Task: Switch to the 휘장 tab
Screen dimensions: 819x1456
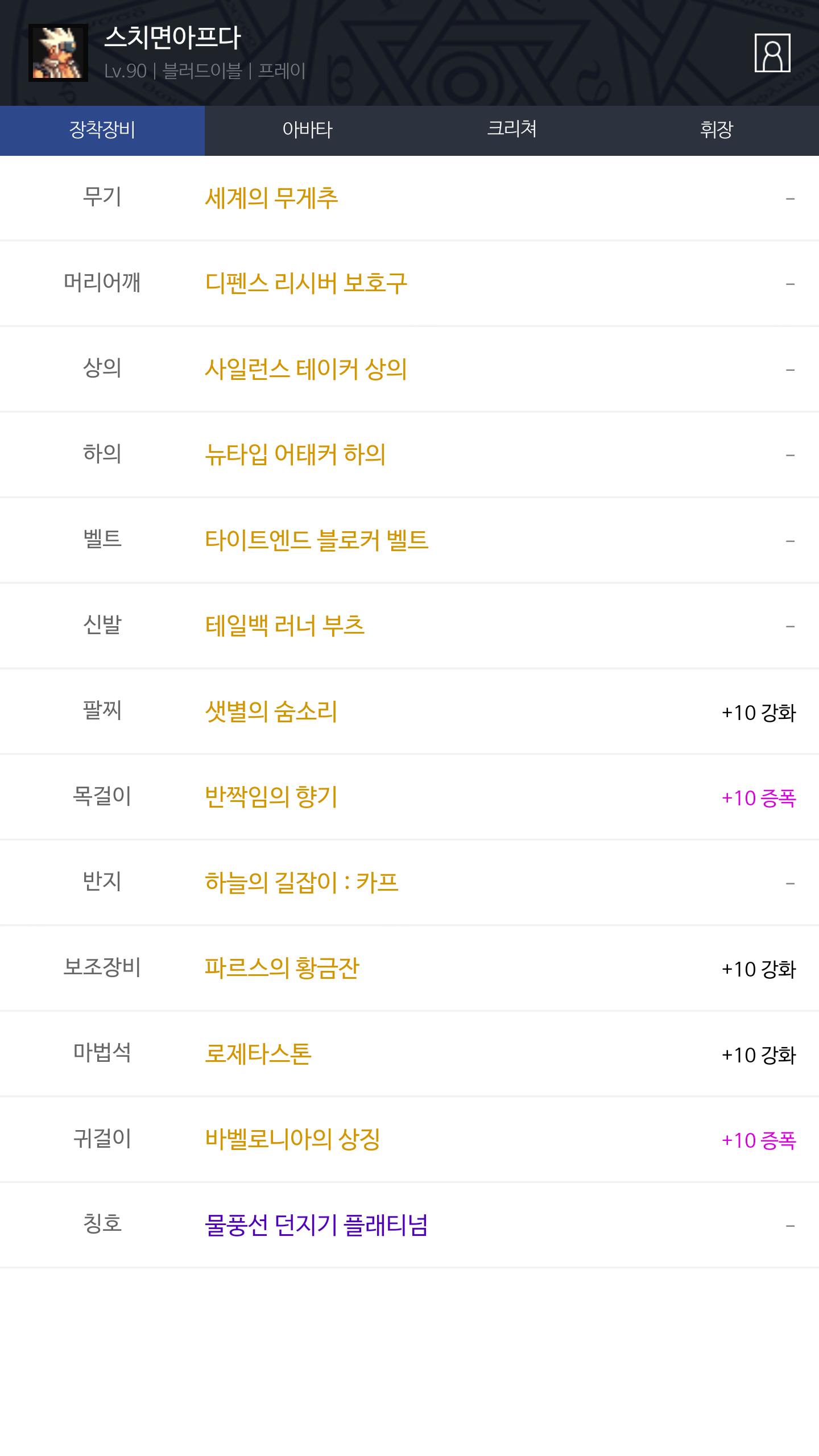Action: [x=716, y=130]
